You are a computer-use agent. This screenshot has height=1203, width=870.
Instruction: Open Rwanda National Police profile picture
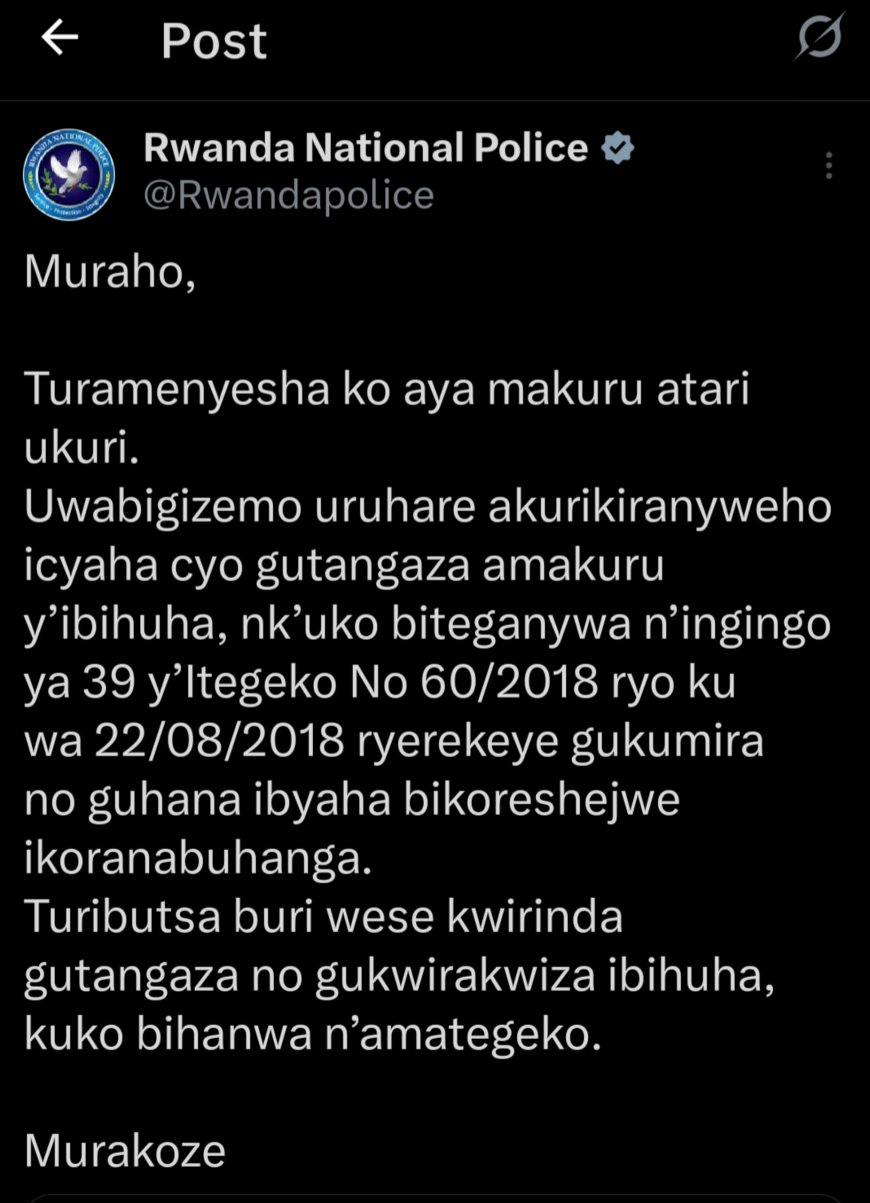69,173
